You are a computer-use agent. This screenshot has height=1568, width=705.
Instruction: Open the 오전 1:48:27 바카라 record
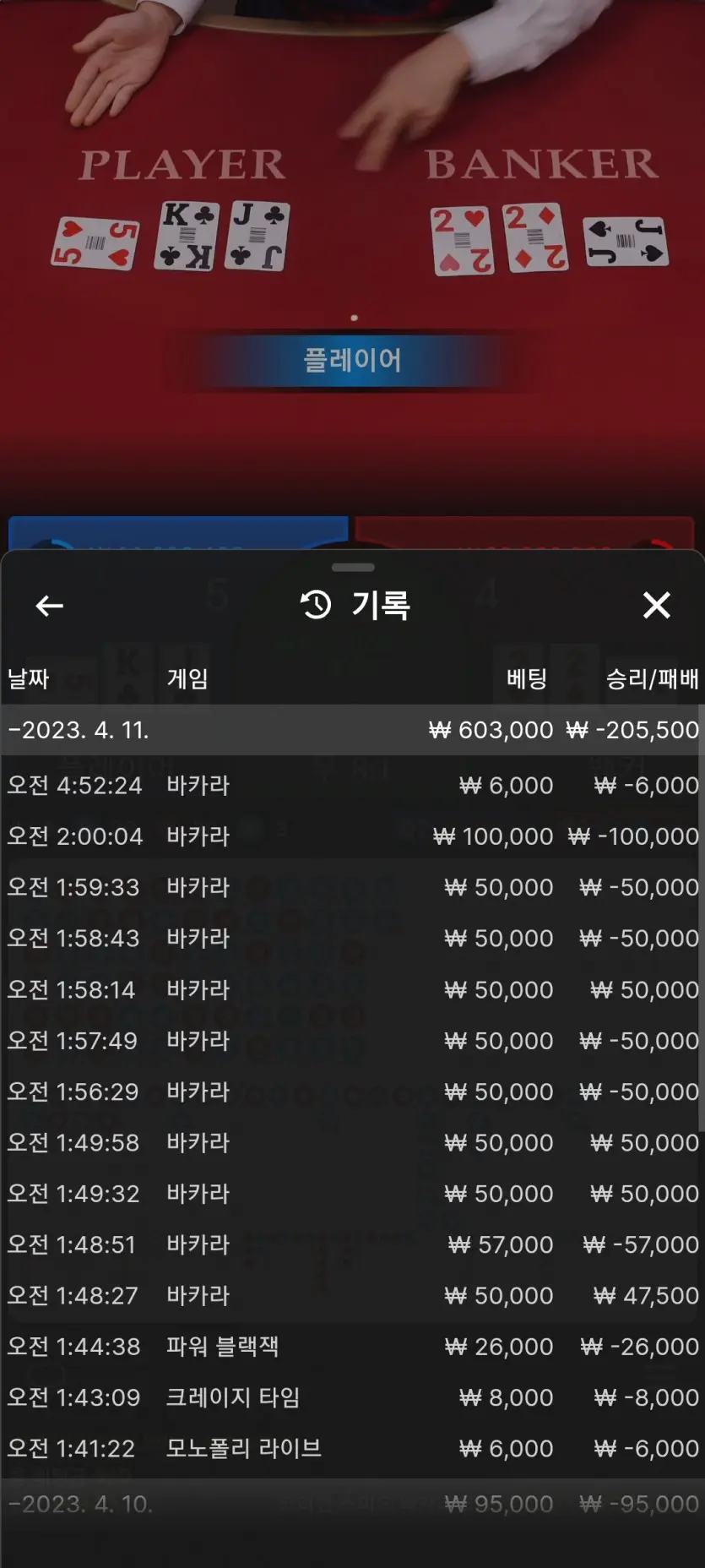pyautogui.click(x=352, y=1295)
